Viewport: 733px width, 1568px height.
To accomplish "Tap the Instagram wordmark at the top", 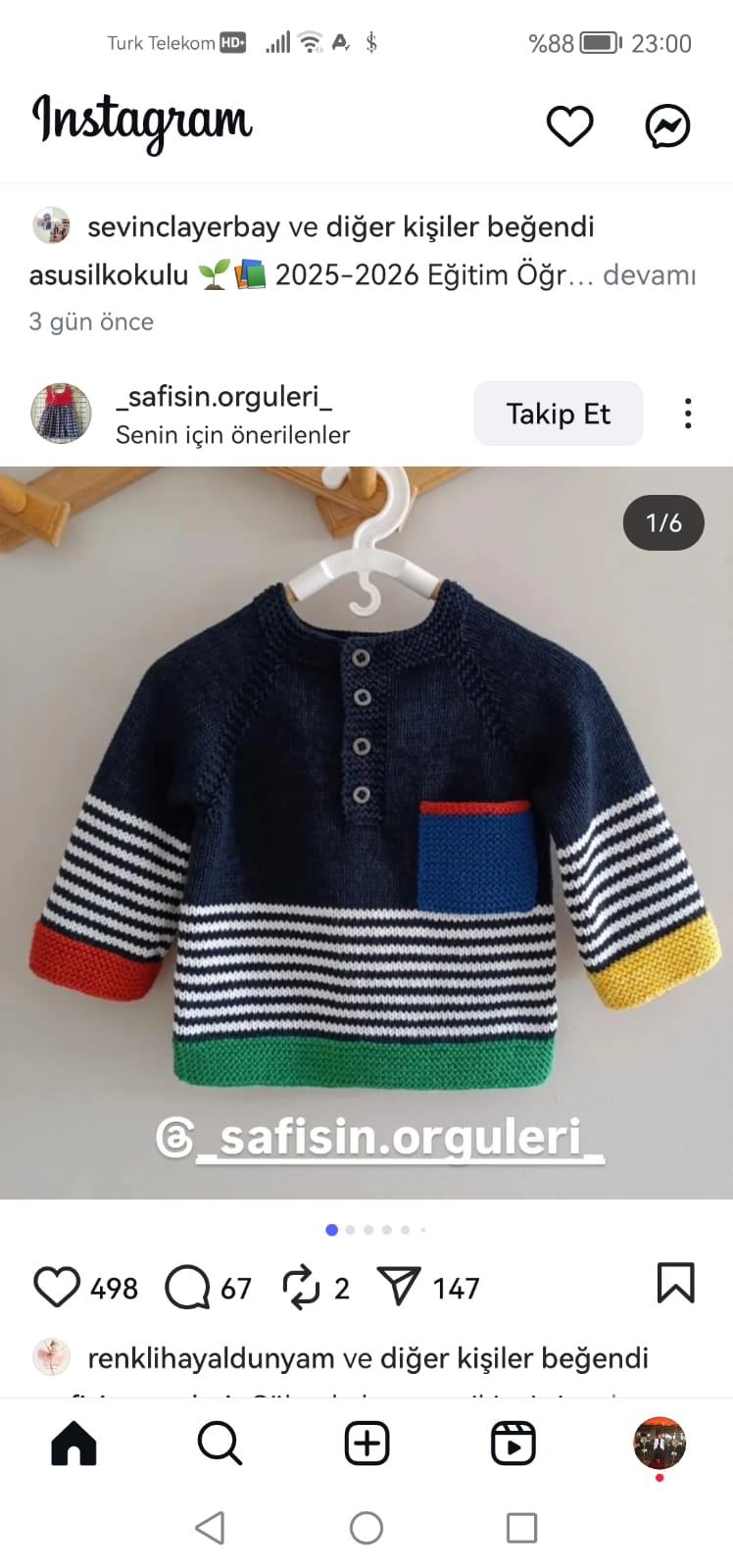I will click(142, 123).
